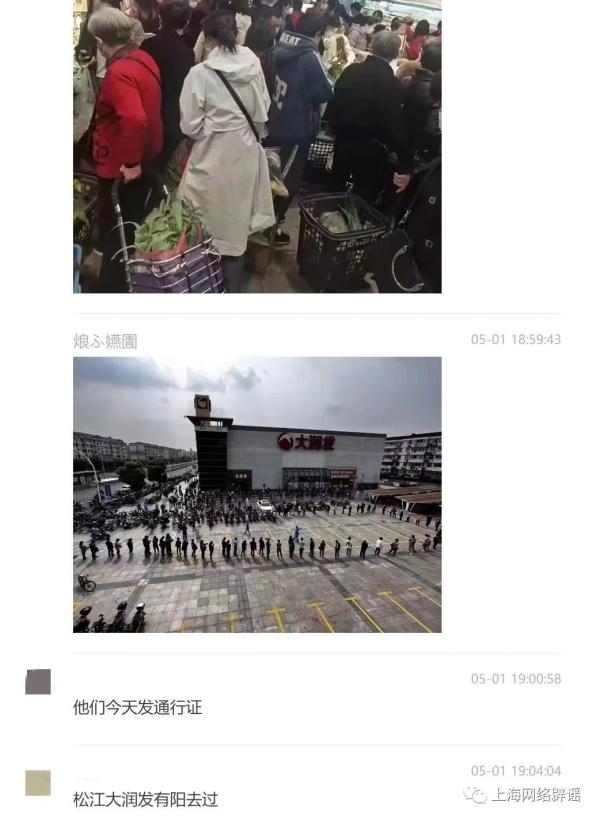The image size is (600, 821).
Task: Tap avatar beside 松江大润发有阳去过 message
Action: click(38, 783)
